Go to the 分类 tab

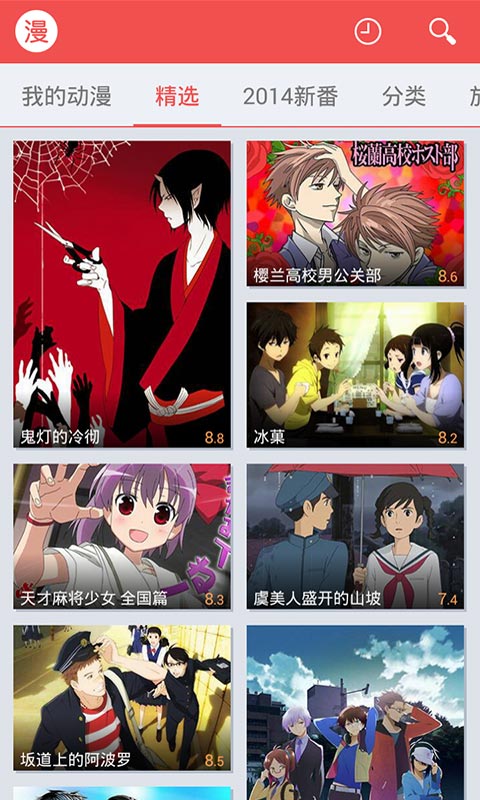(404, 96)
